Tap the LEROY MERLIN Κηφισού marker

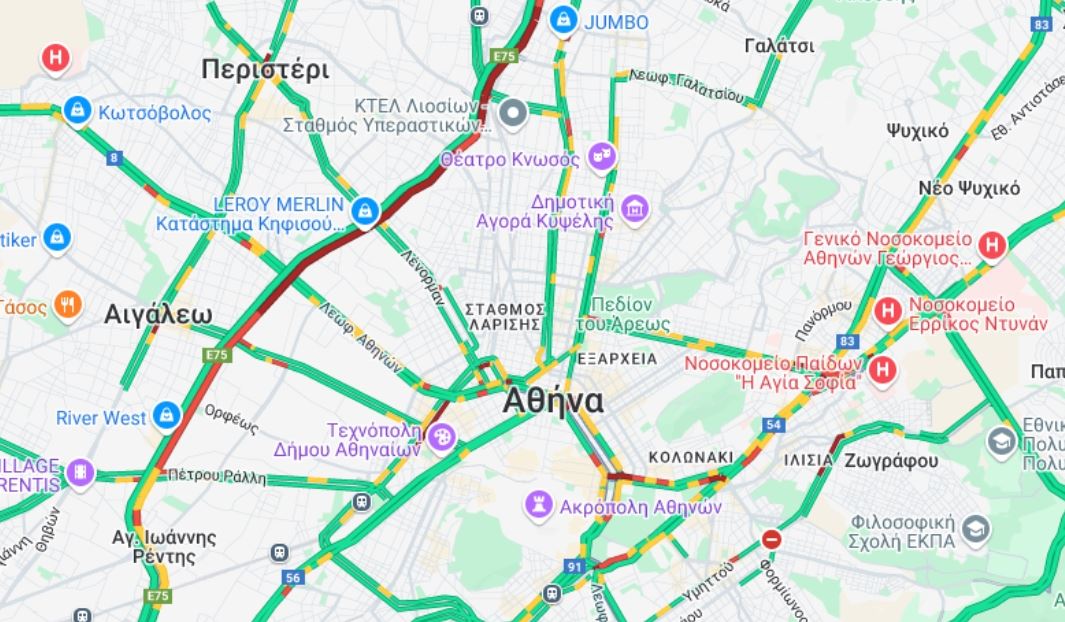tap(365, 211)
